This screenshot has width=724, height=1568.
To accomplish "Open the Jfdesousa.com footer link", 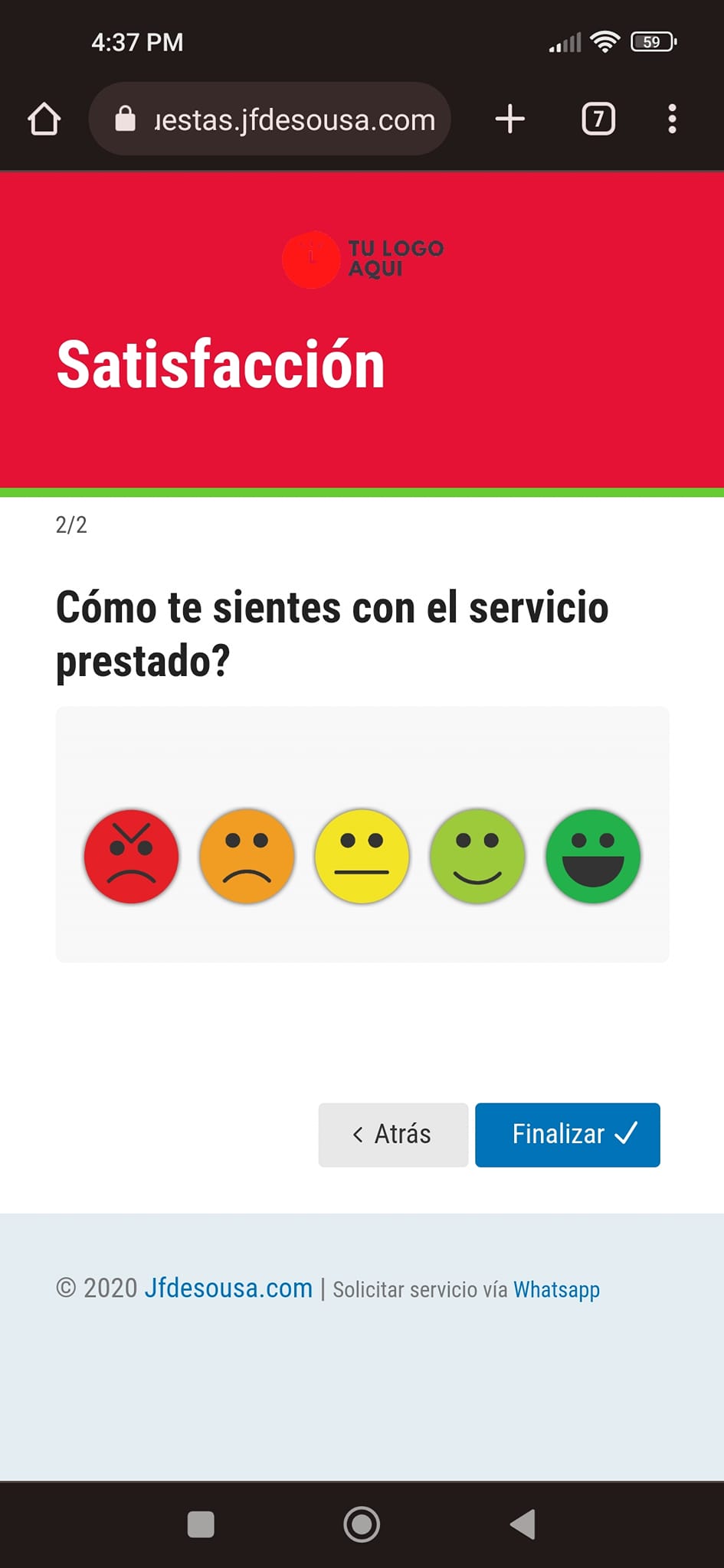I will pyautogui.click(x=228, y=1288).
